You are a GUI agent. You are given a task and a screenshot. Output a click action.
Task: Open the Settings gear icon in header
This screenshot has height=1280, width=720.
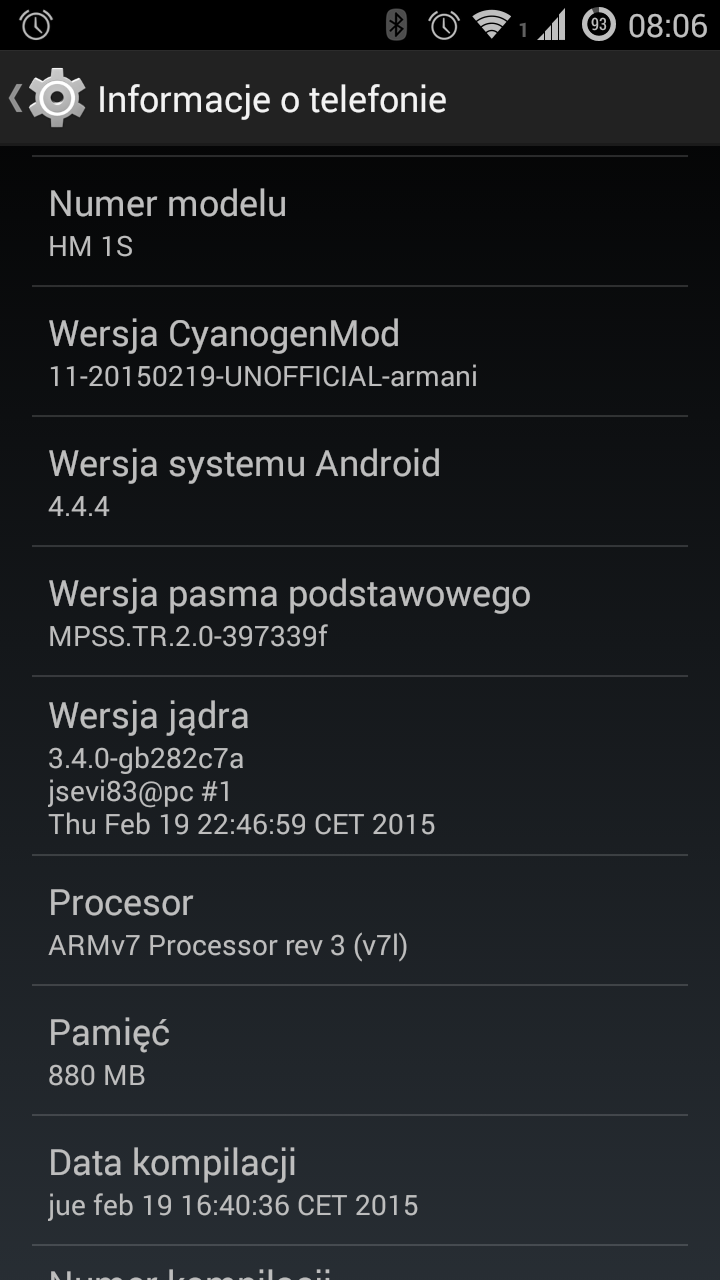pyautogui.click(x=58, y=97)
